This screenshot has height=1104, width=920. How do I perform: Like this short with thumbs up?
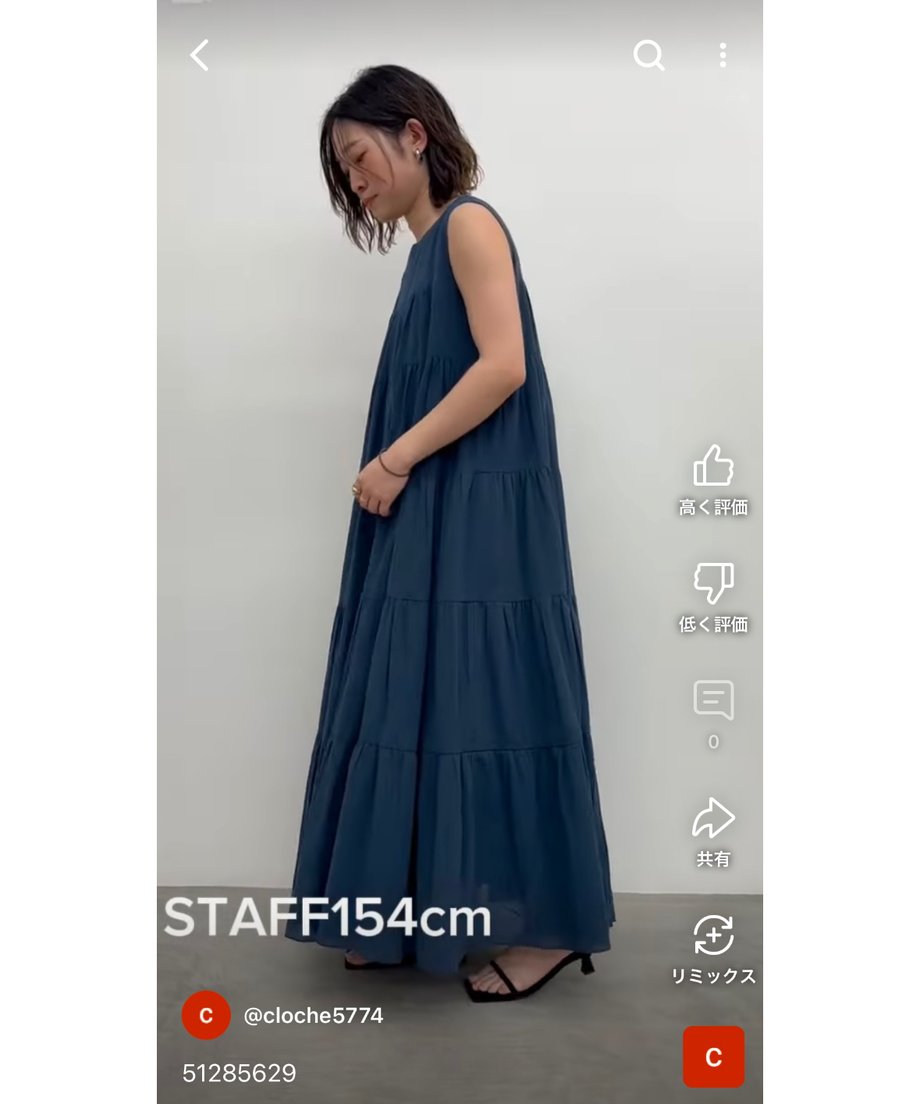click(x=713, y=467)
